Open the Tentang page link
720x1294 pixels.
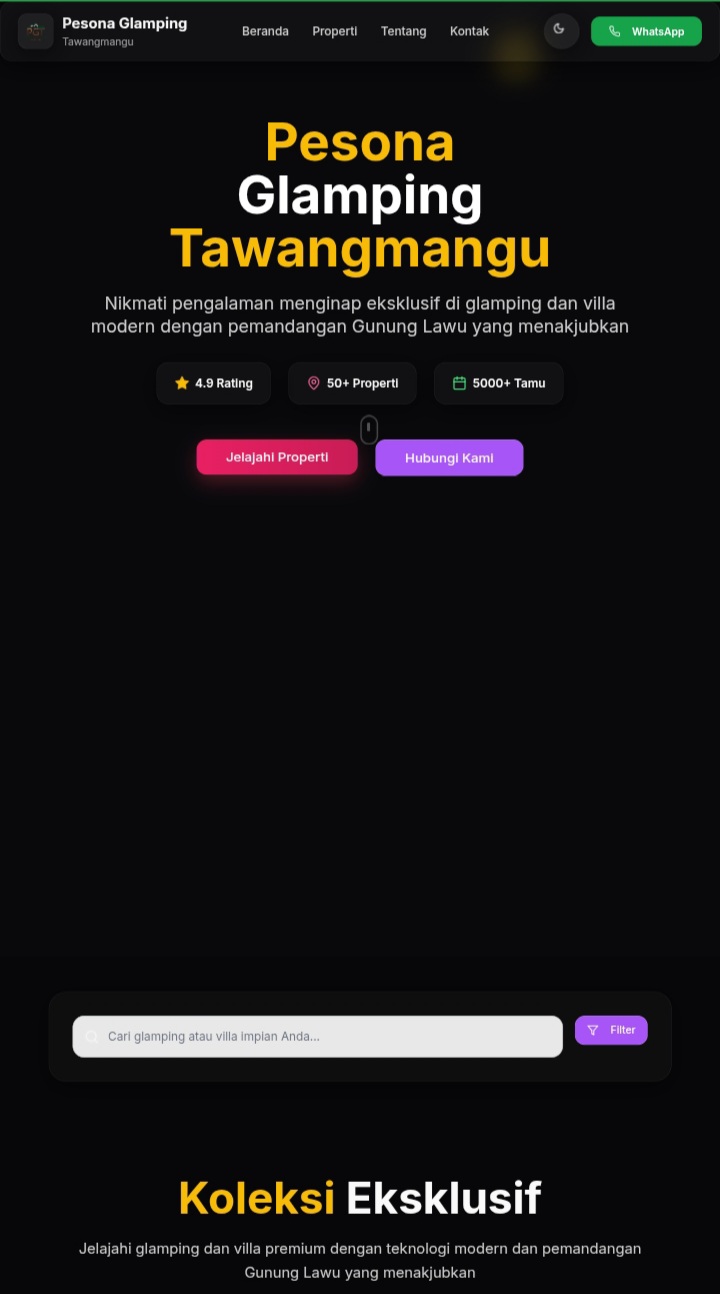(x=403, y=31)
